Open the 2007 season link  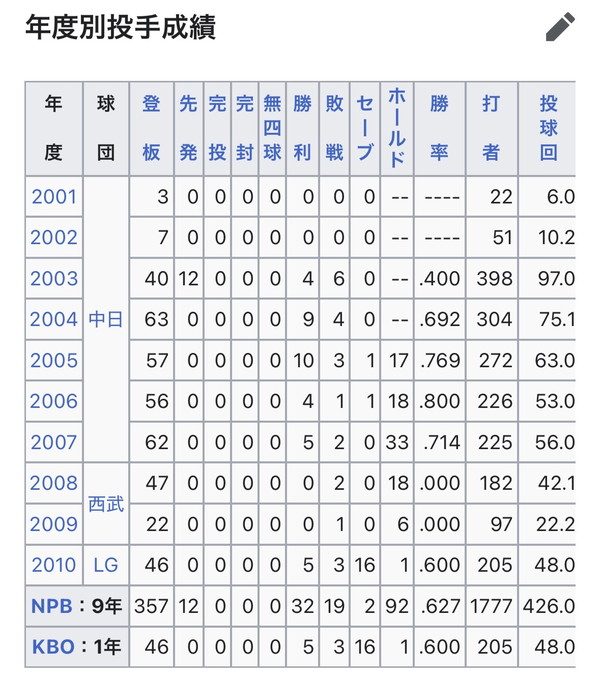coord(53,442)
